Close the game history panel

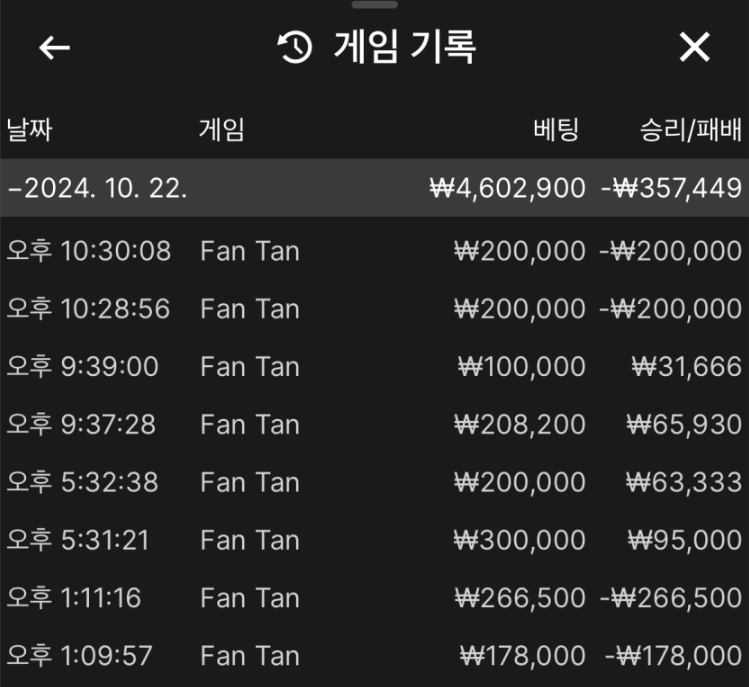pyautogui.click(x=694, y=47)
